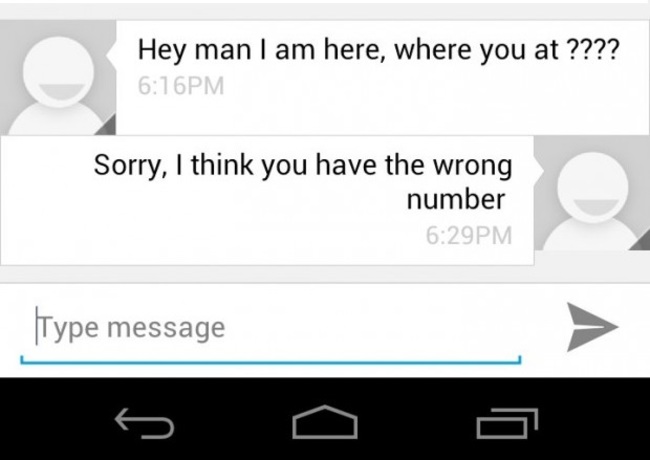Viewport: 650px width, 460px height.
Task: Tap your own avatar beside the reply
Action: 591,196
